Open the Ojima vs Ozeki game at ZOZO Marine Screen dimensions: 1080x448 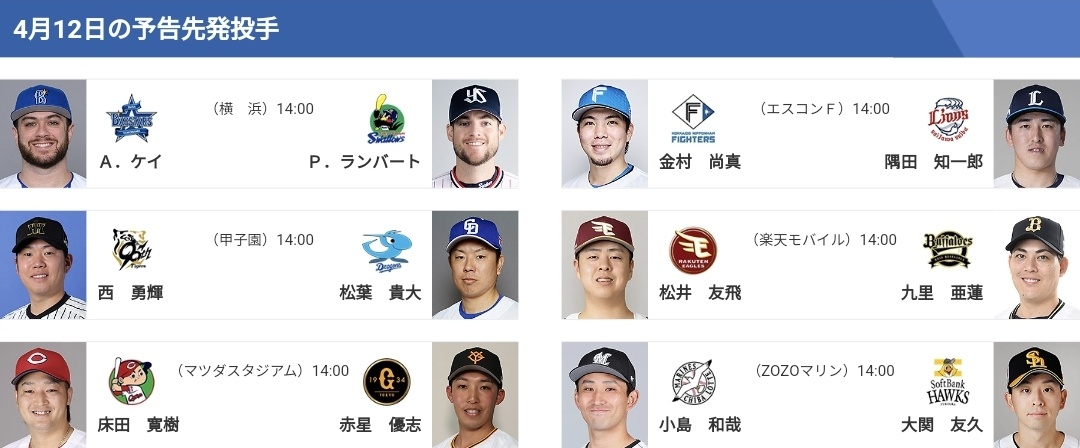tap(820, 396)
